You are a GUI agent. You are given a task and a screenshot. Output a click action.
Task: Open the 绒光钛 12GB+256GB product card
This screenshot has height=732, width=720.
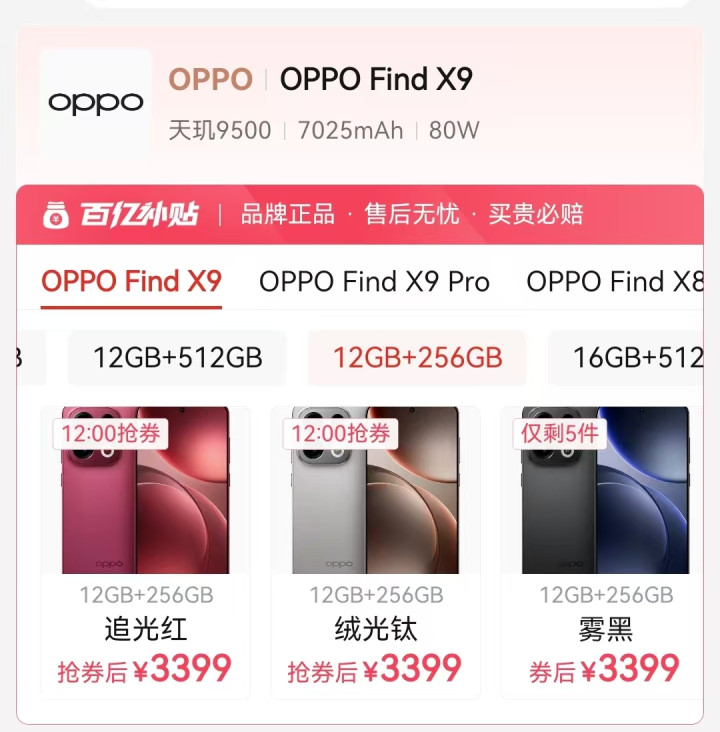[375, 552]
